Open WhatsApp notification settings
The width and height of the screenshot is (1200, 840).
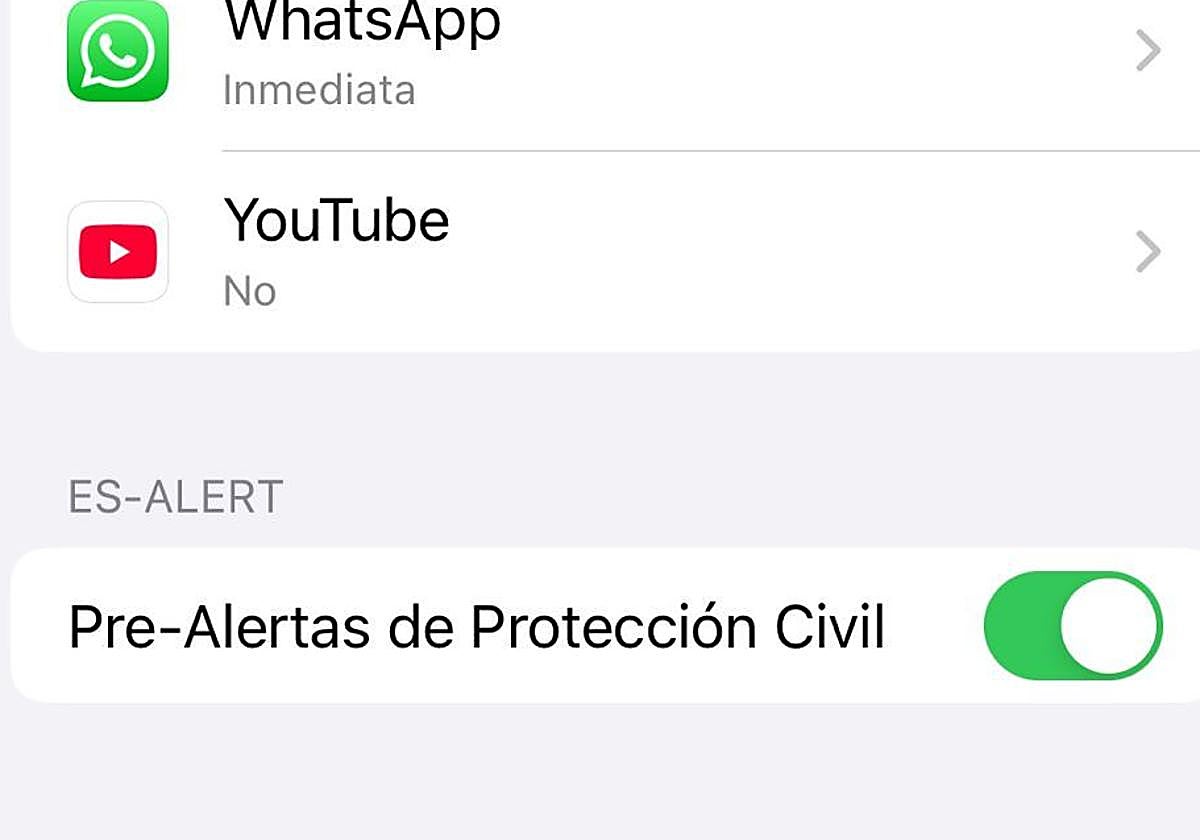click(600, 55)
